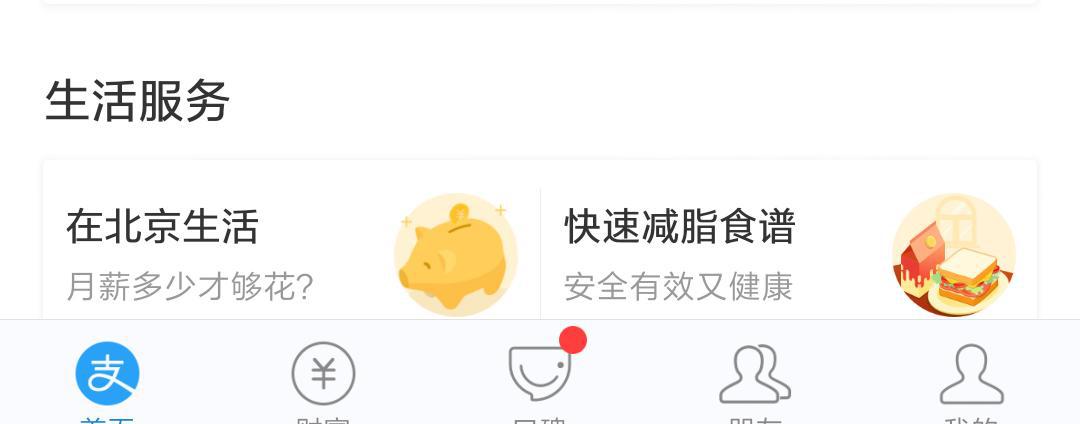This screenshot has width=1080, height=424.
Task: Go to the 朋友 tab
Action: tap(755, 380)
